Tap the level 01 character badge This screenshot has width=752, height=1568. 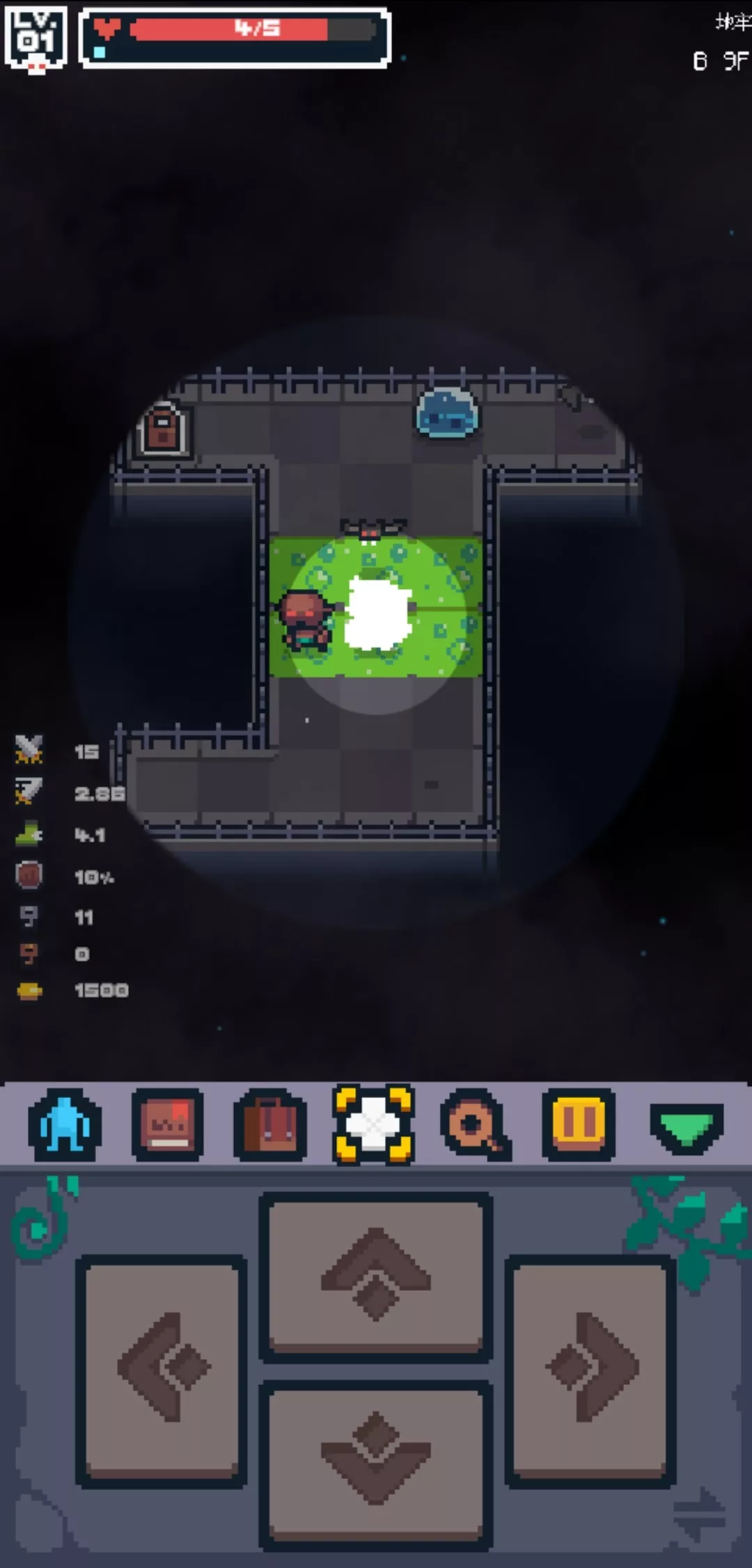pyautogui.click(x=36, y=38)
